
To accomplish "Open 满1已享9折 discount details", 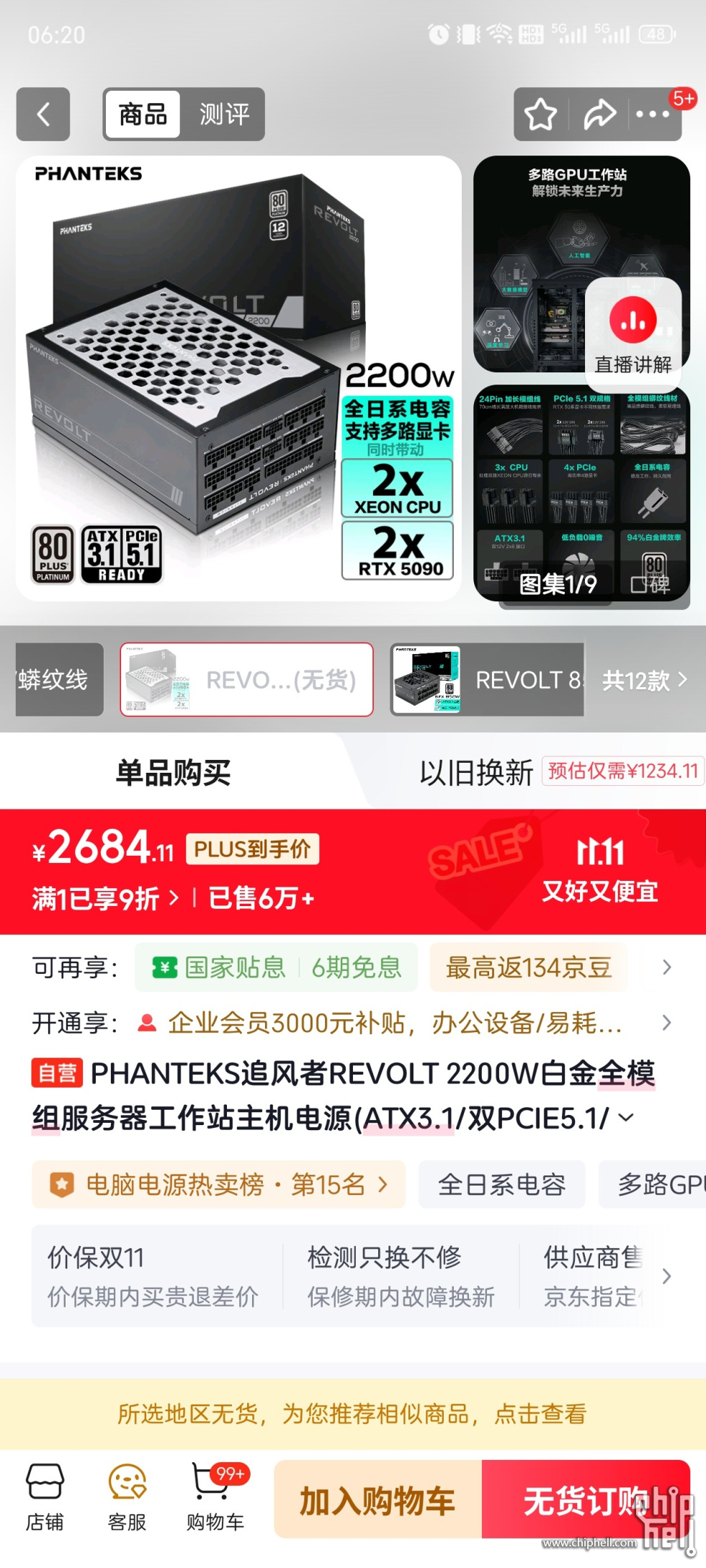I will click(x=105, y=898).
